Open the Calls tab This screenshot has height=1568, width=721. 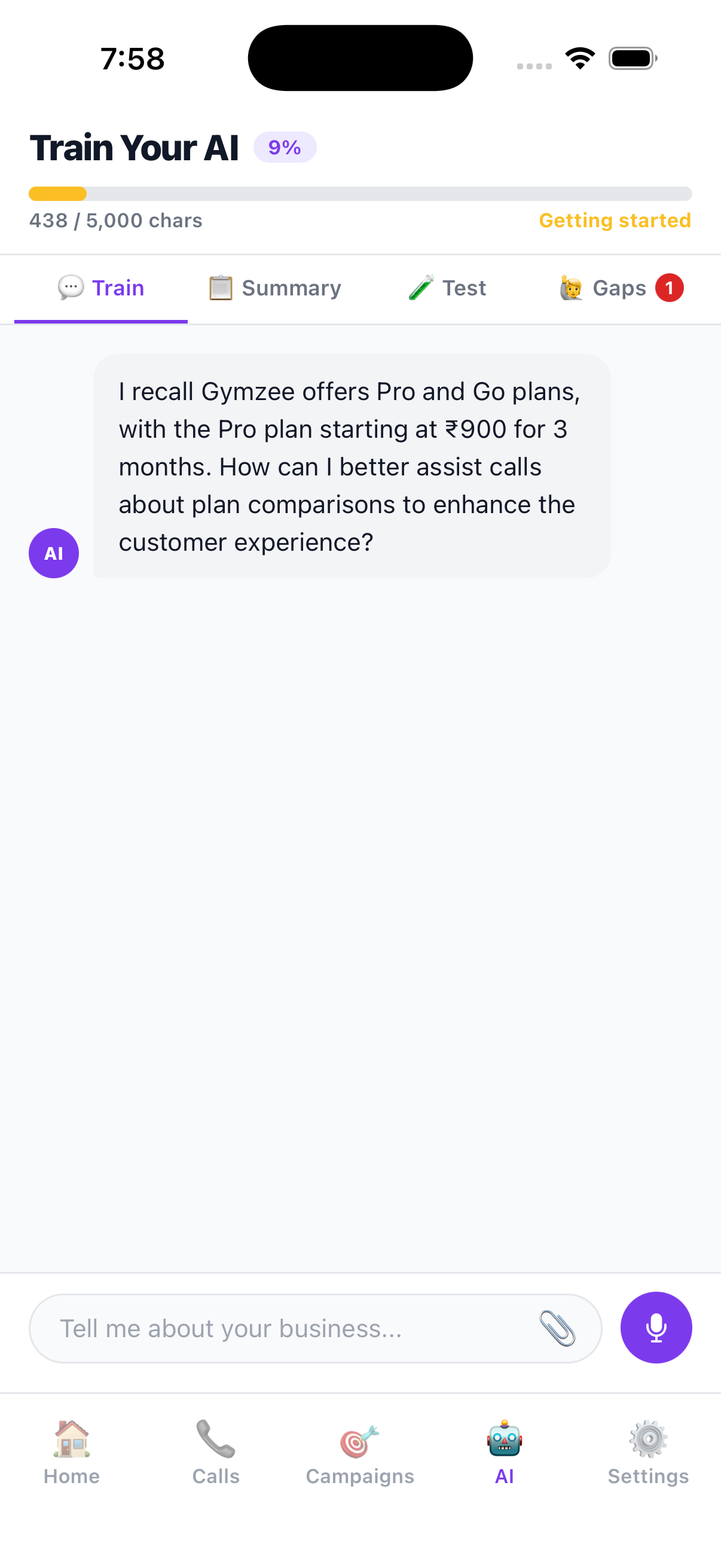click(216, 1454)
